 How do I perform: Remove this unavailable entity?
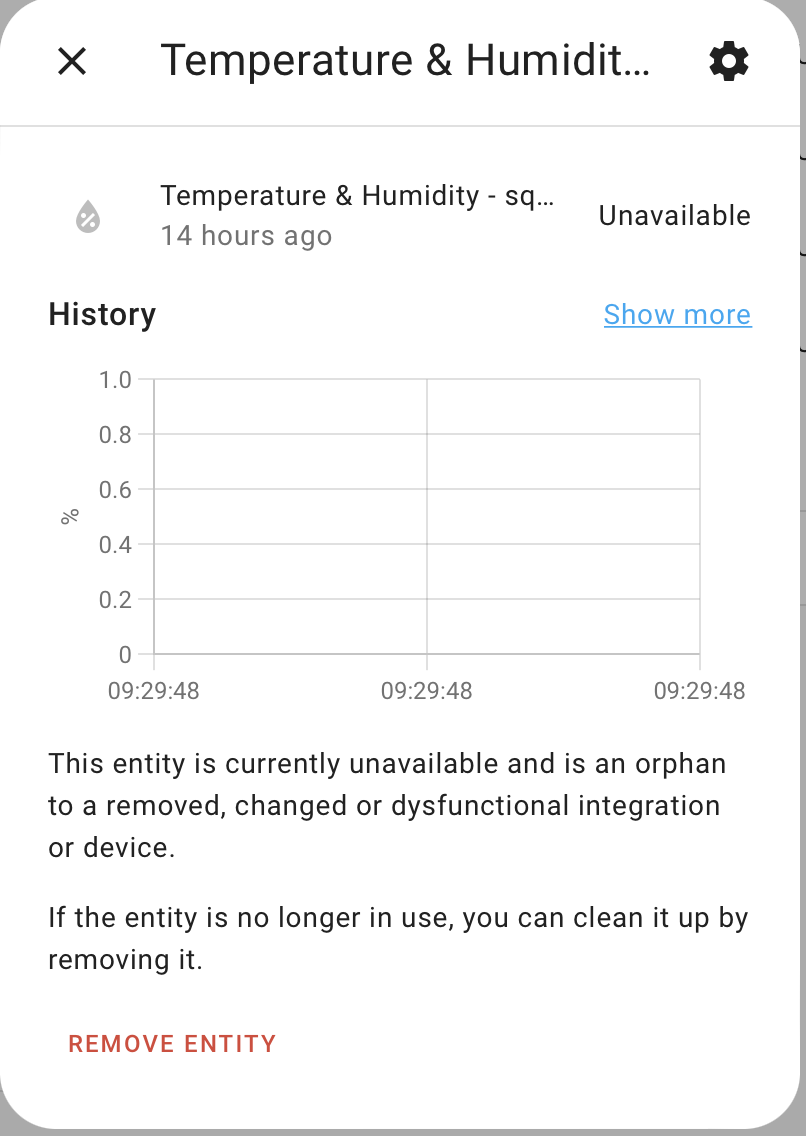[x=172, y=1044]
